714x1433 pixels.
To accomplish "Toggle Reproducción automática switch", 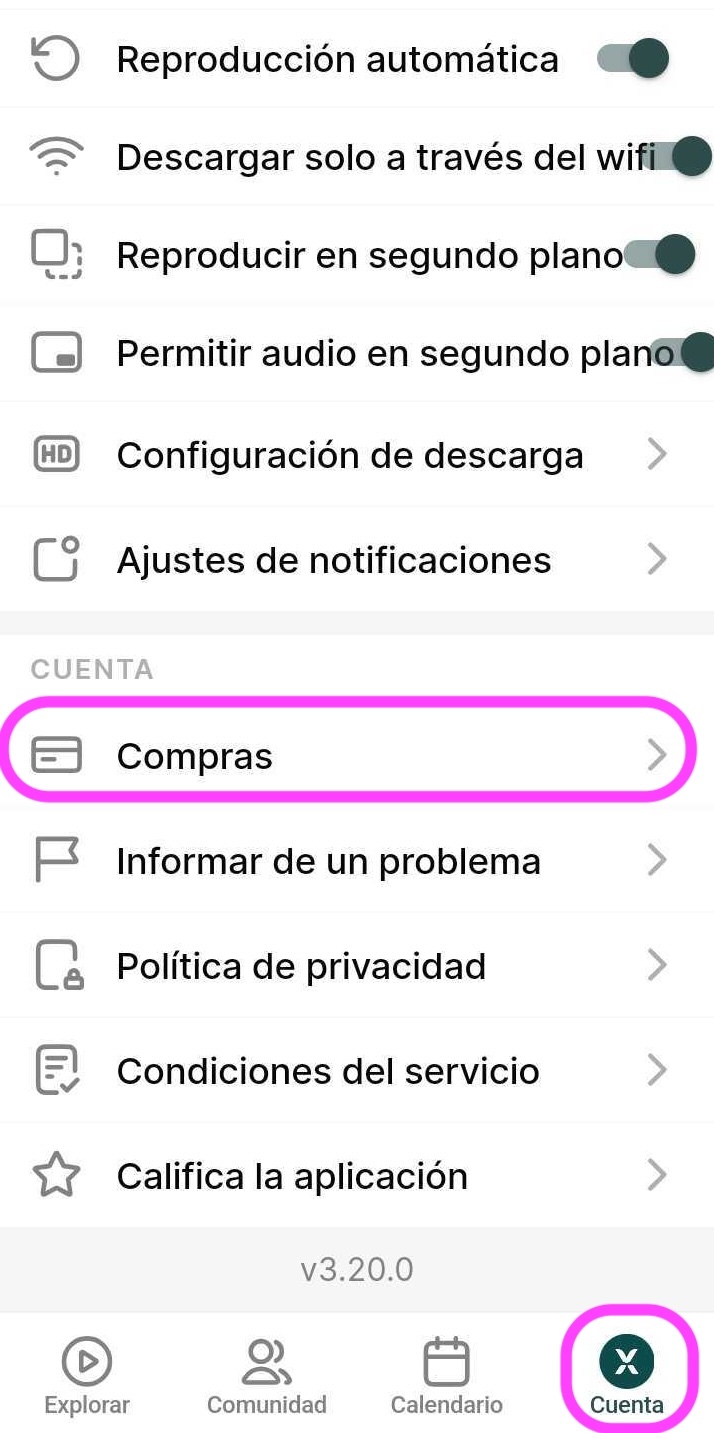I will click(633, 59).
